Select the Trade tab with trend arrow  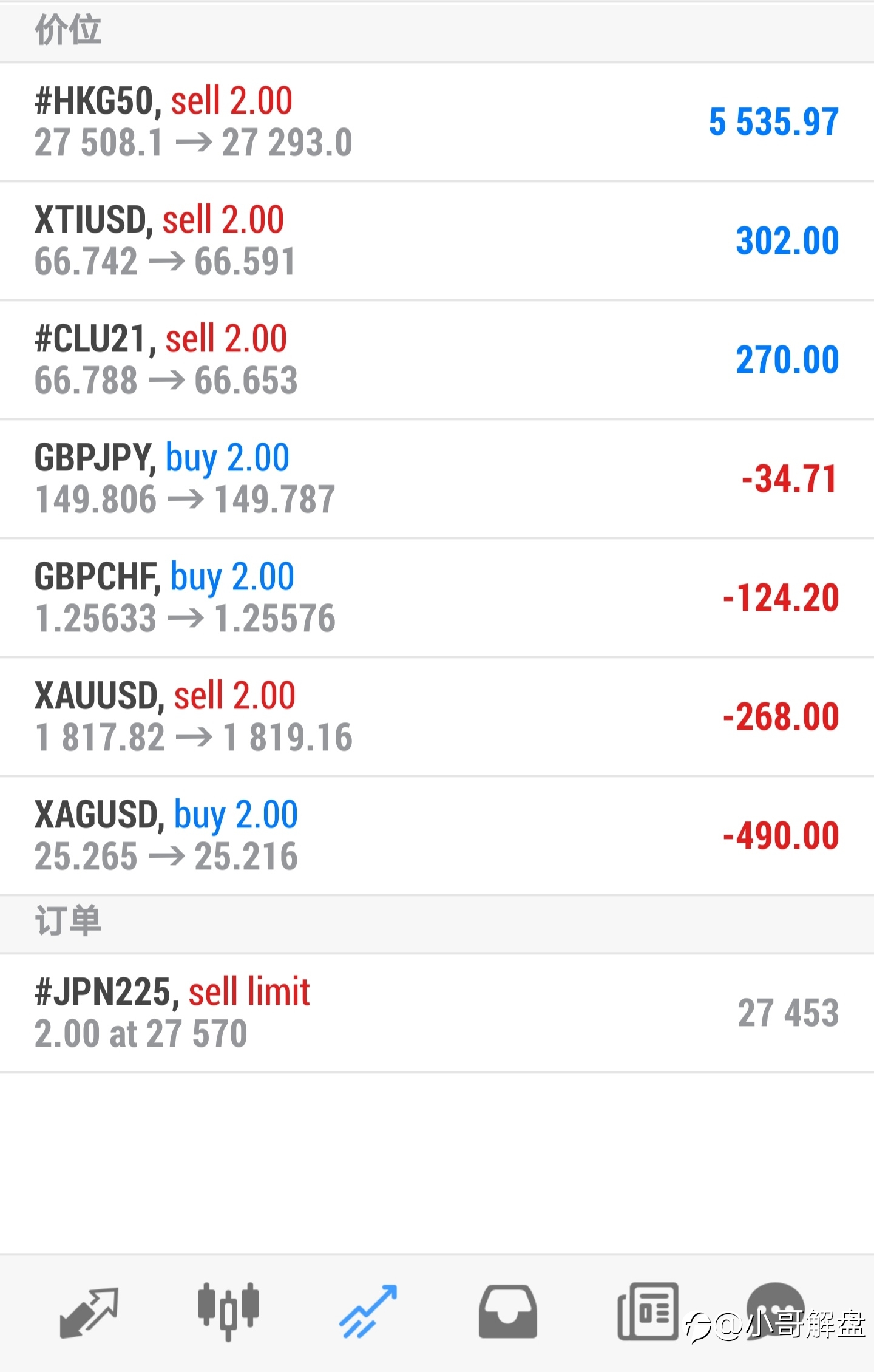(x=368, y=1311)
